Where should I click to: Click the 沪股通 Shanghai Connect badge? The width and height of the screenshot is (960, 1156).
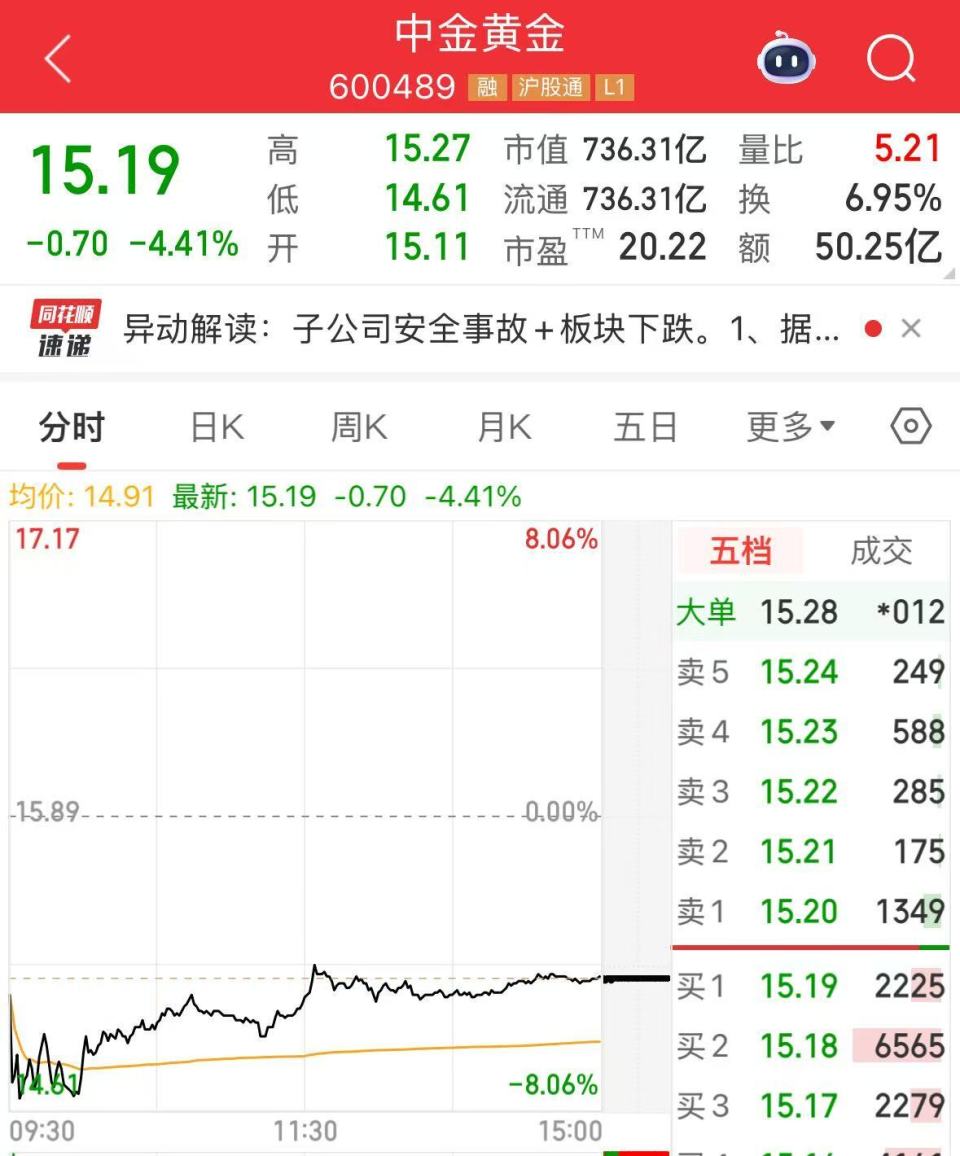point(556,88)
